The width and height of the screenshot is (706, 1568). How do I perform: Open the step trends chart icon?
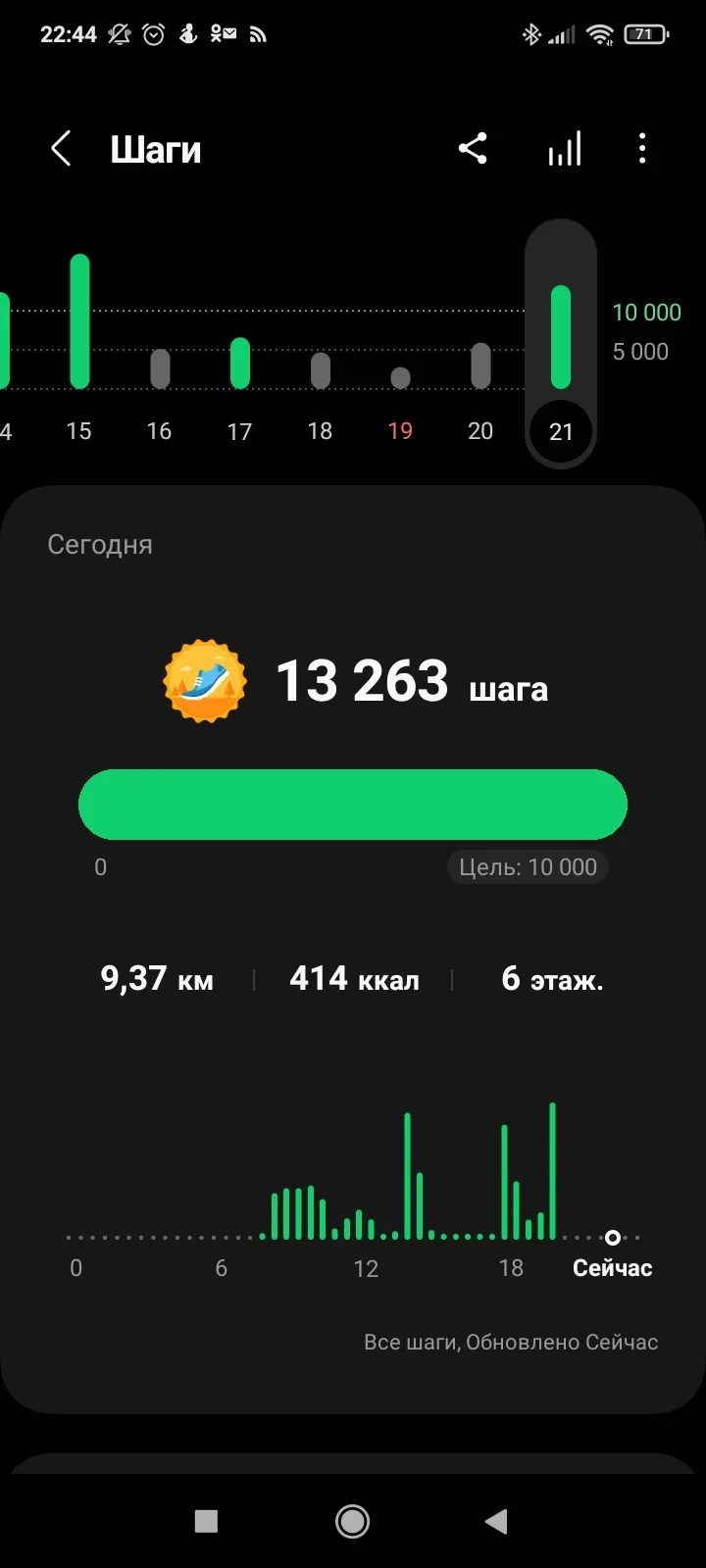click(564, 150)
